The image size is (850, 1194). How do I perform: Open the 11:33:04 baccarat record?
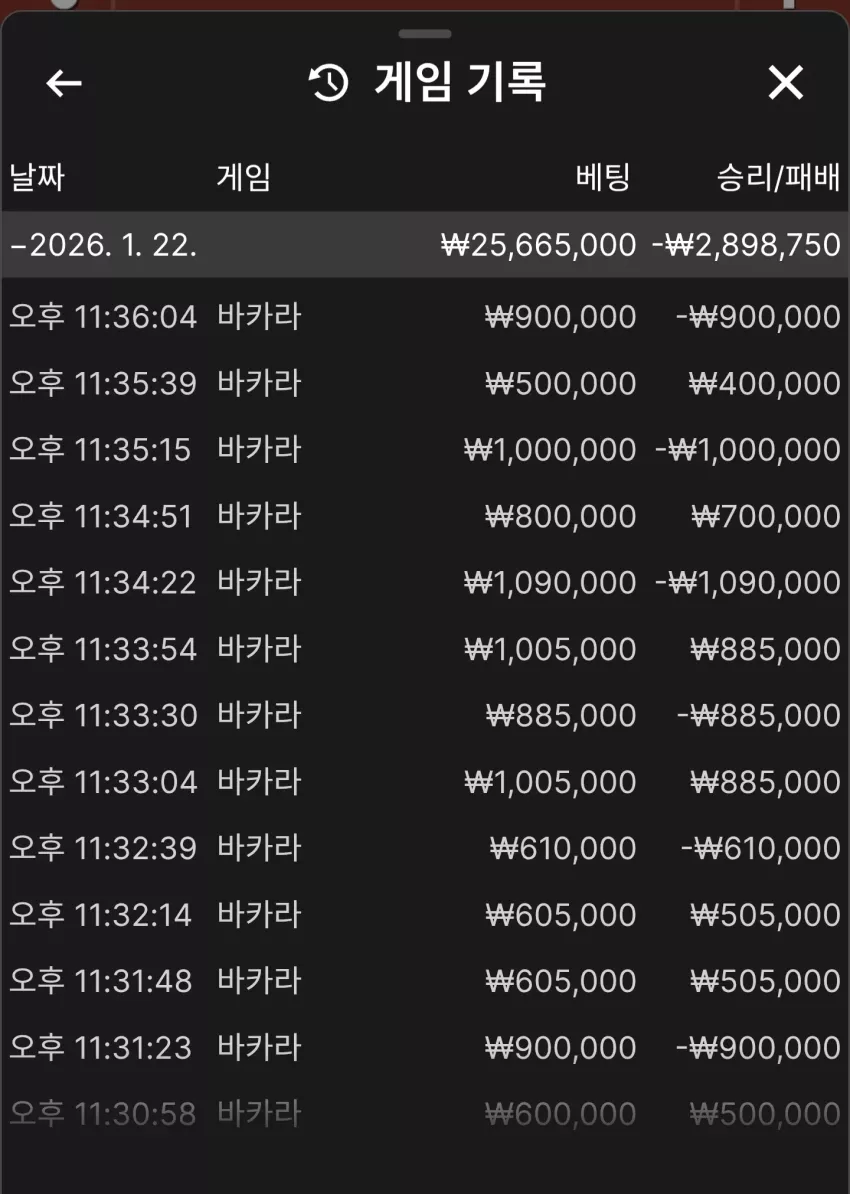(425, 782)
